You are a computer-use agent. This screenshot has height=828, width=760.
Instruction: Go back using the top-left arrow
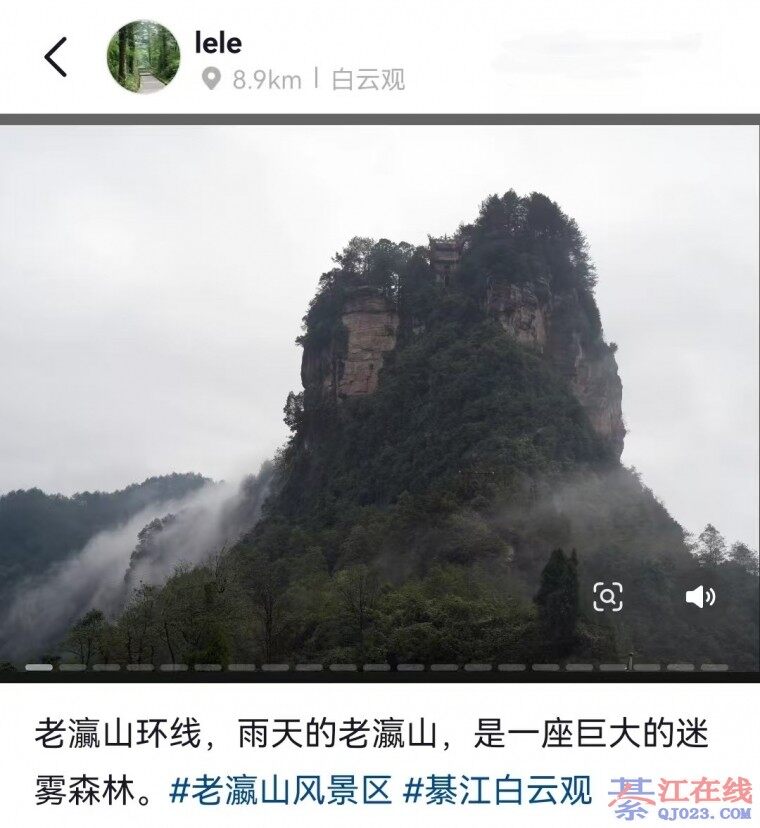(56, 57)
